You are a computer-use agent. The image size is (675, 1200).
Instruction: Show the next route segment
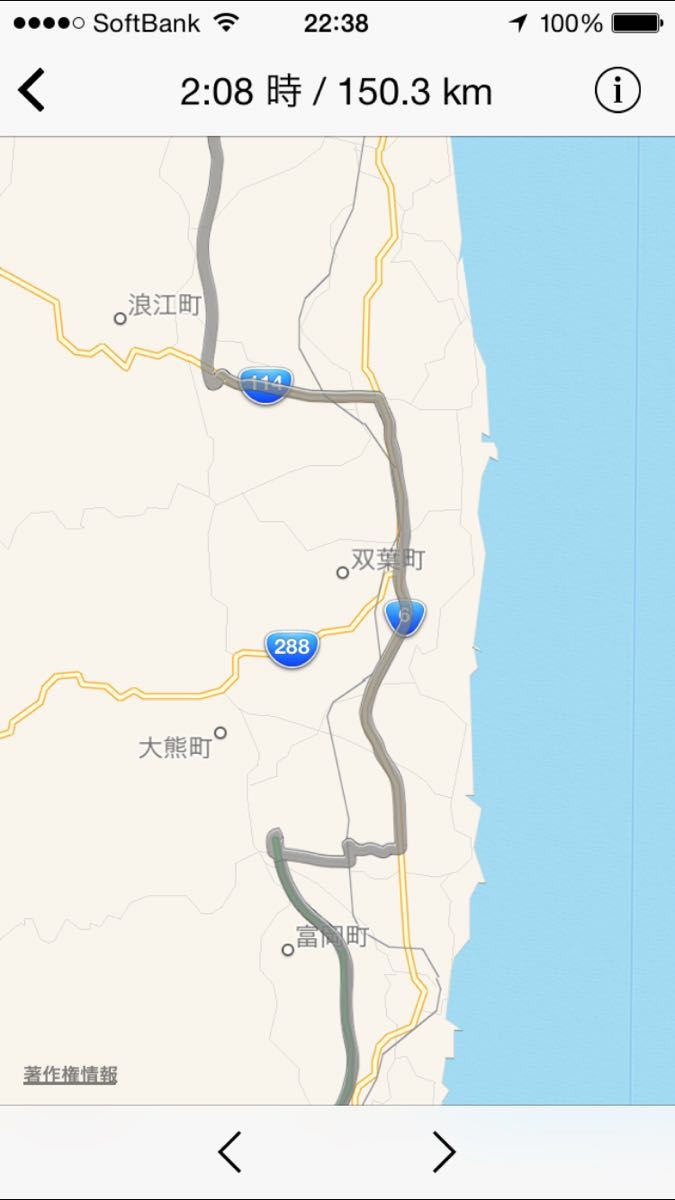444,1152
